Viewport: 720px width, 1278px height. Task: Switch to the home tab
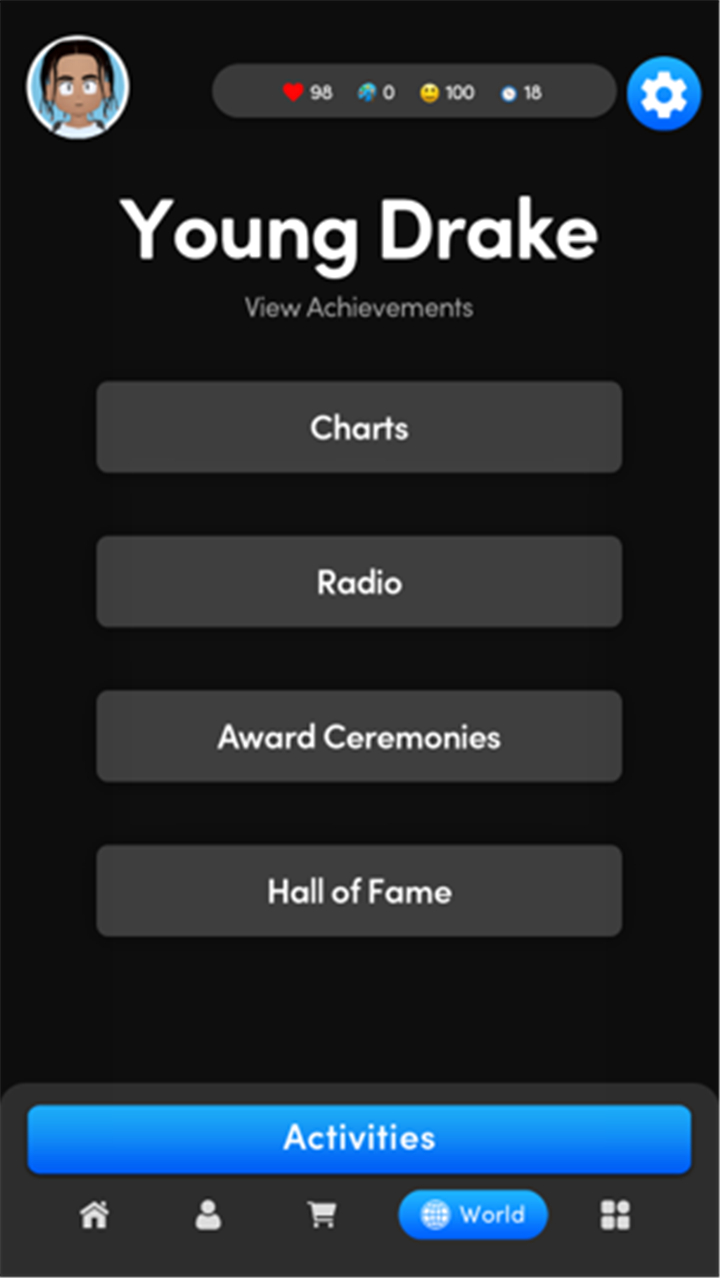tap(94, 1215)
